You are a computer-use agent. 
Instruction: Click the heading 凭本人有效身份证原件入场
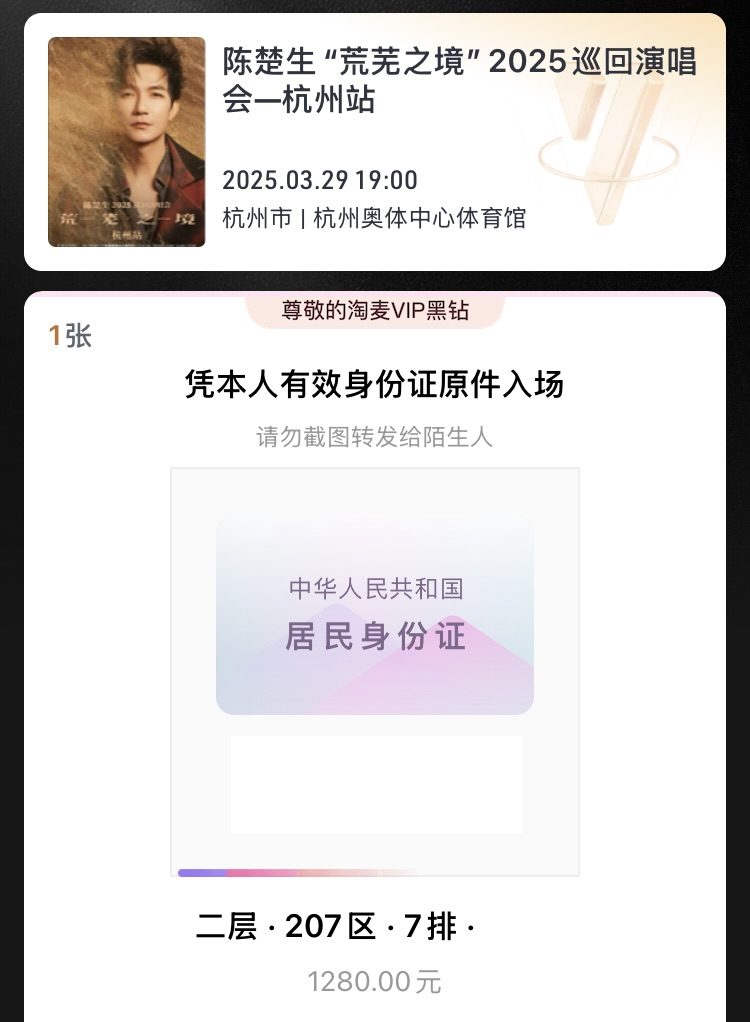(375, 383)
